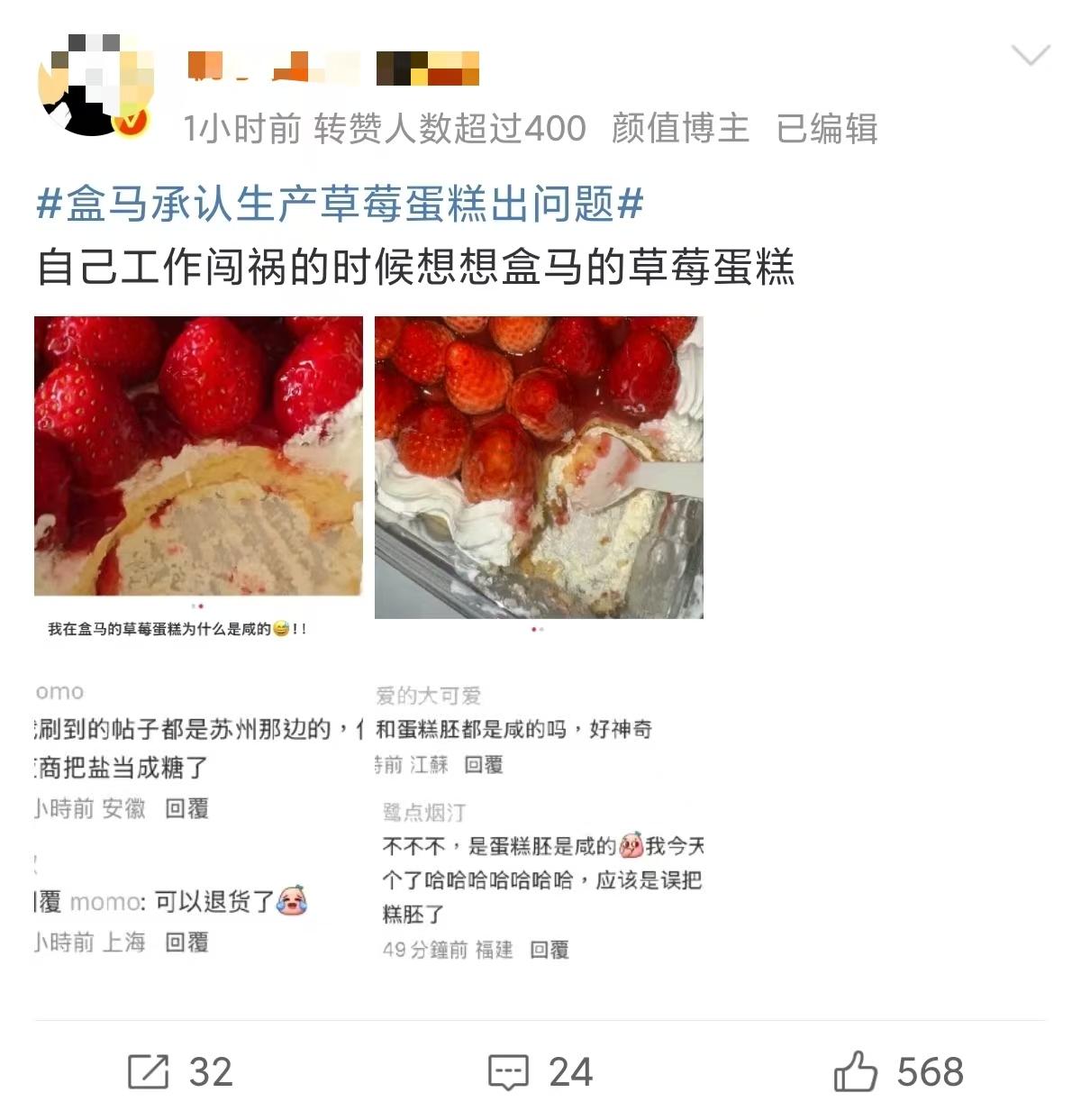Viewport: 1081px width, 1120px height.
Task: Expand the post options chevron
Action: pos(1031,56)
